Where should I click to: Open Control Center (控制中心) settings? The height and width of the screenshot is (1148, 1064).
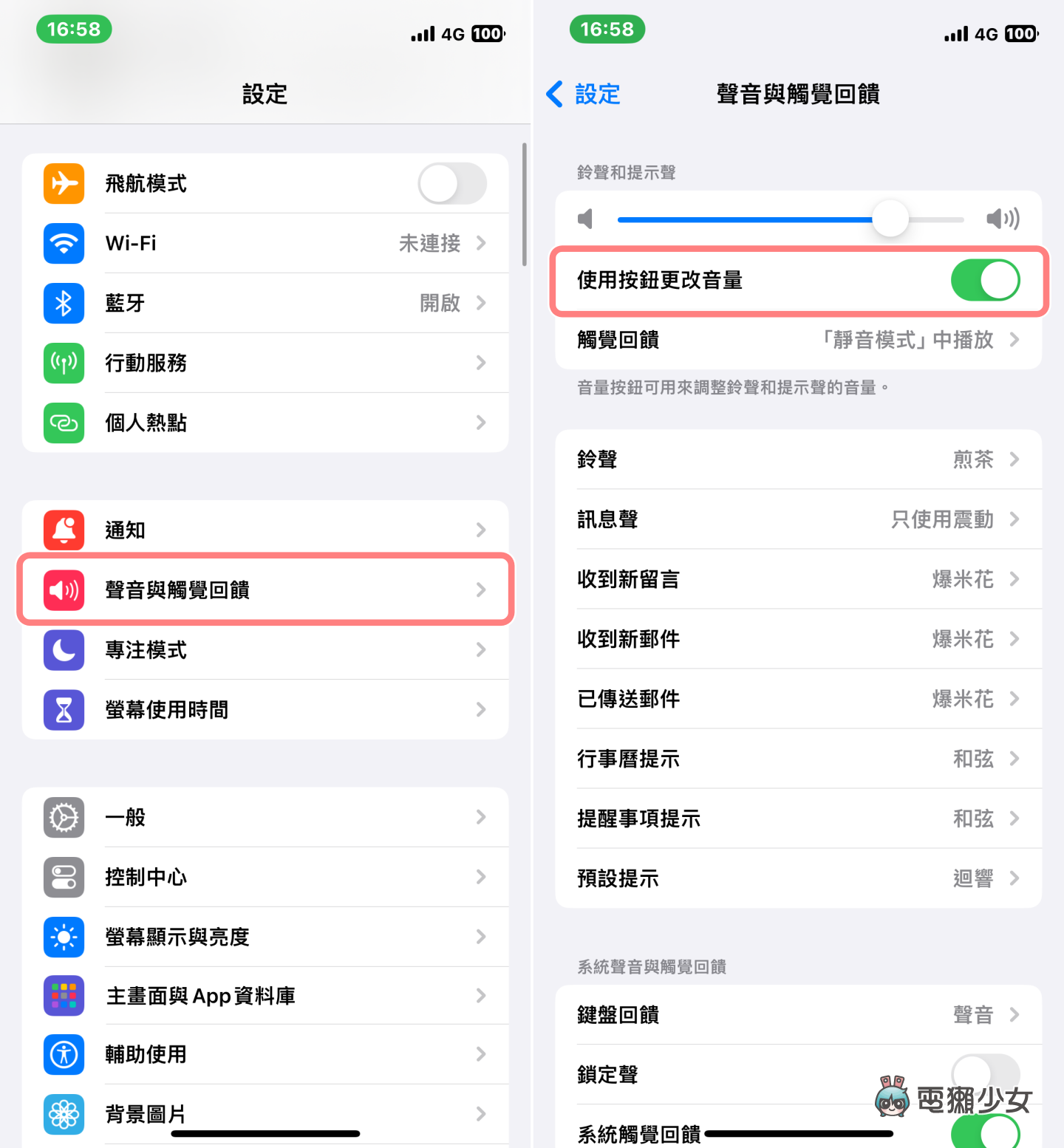click(266, 877)
